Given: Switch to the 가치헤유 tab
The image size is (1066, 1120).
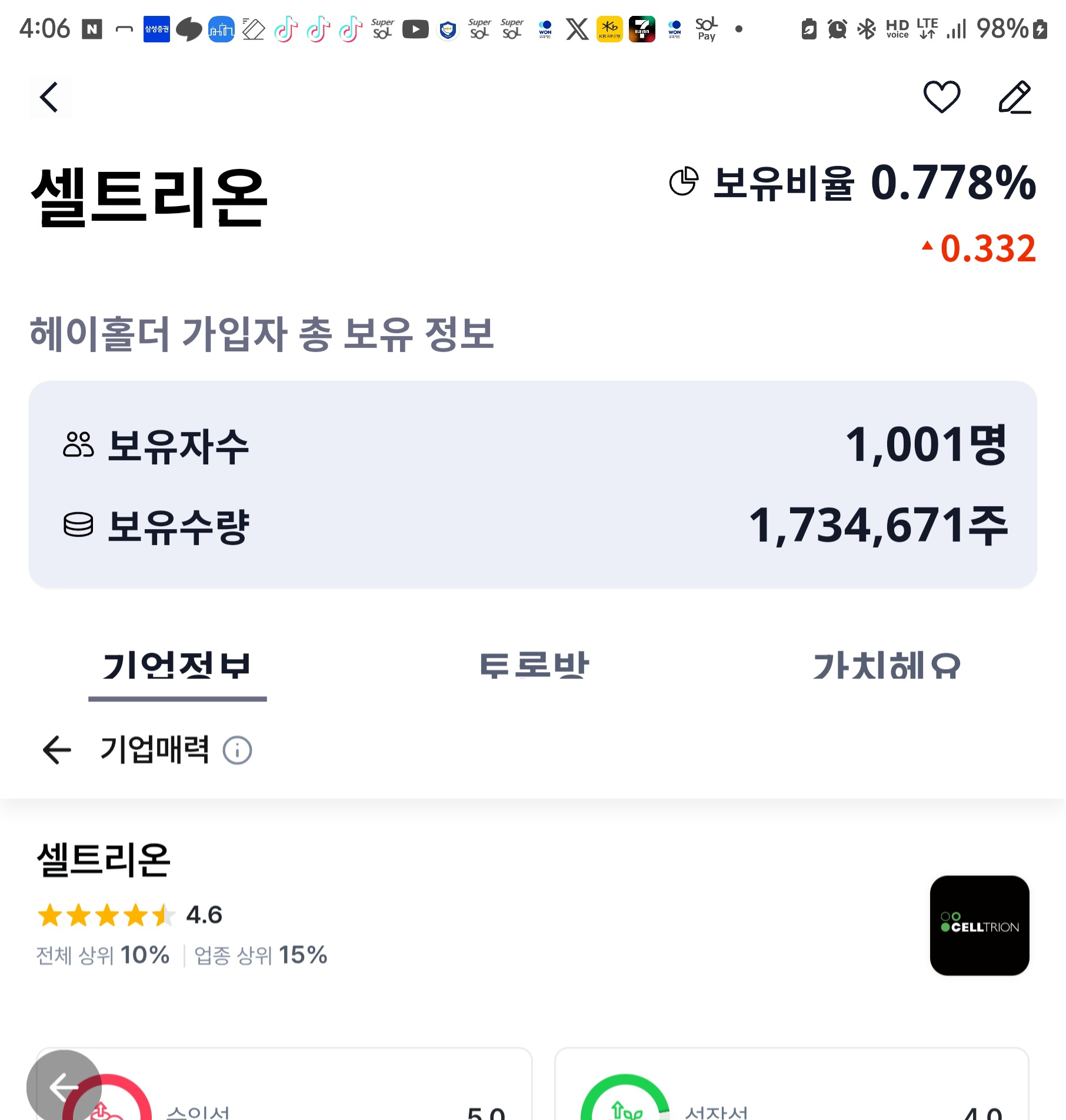Looking at the screenshot, I should click(887, 667).
